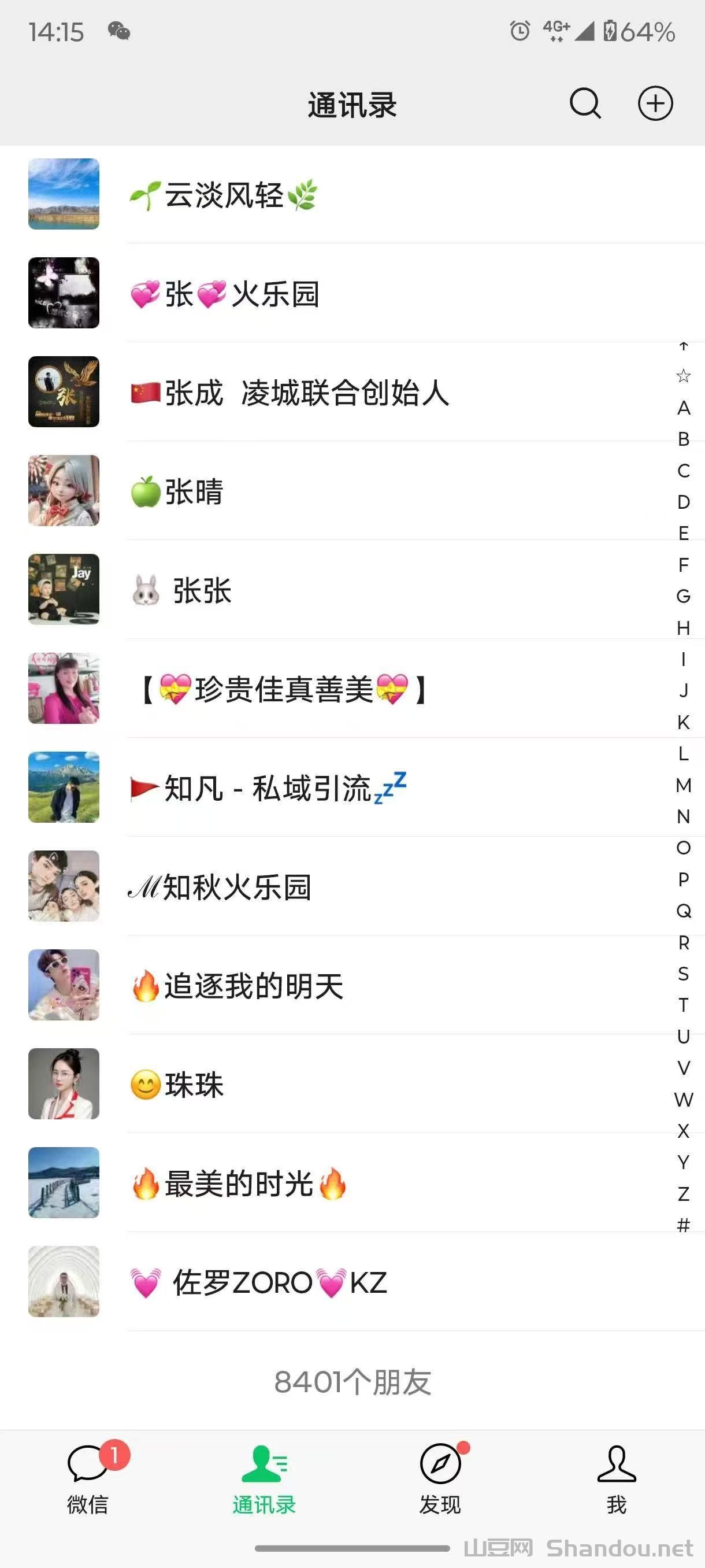
Task: Jump to letter Z in index
Action: 683,1194
